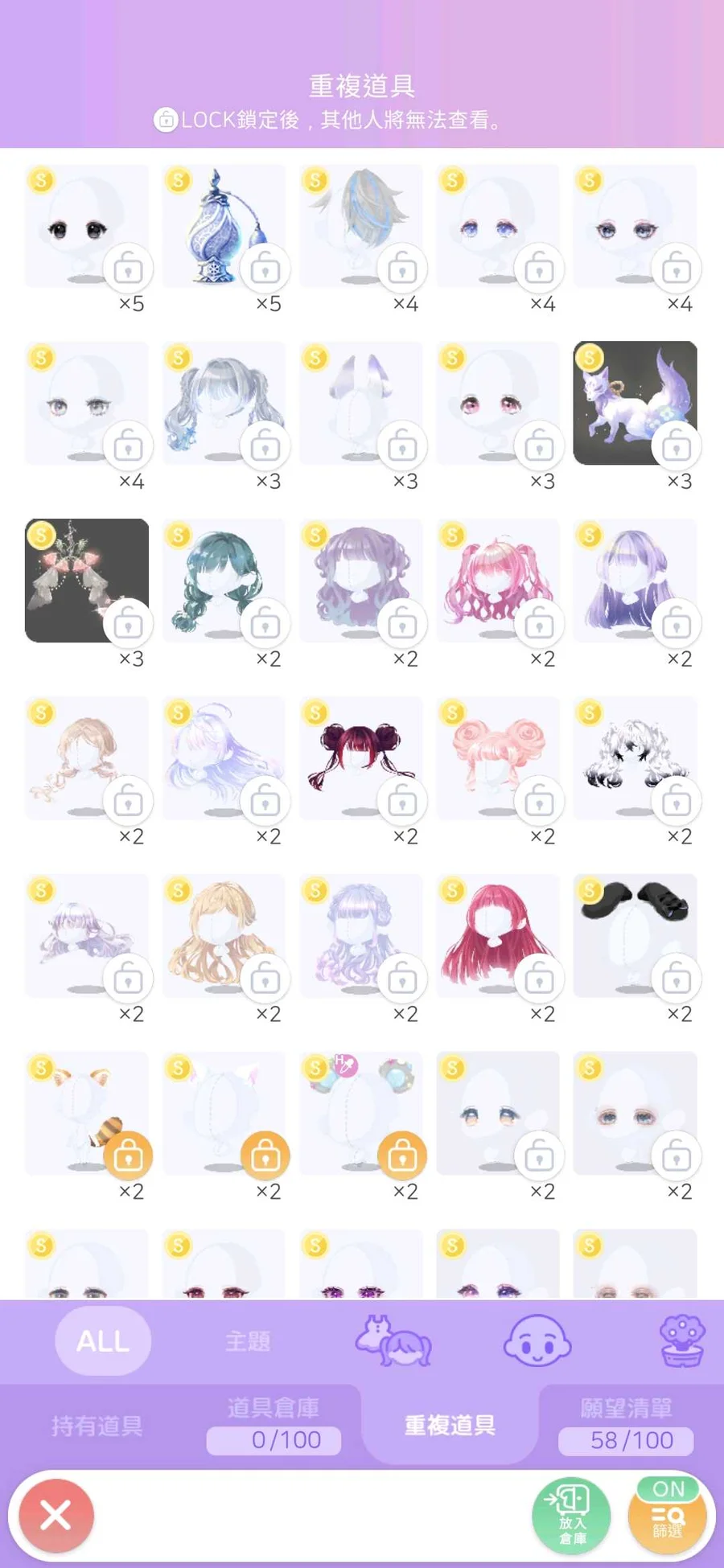Select the 主題 category filter
724x1568 pixels.
248,1341
